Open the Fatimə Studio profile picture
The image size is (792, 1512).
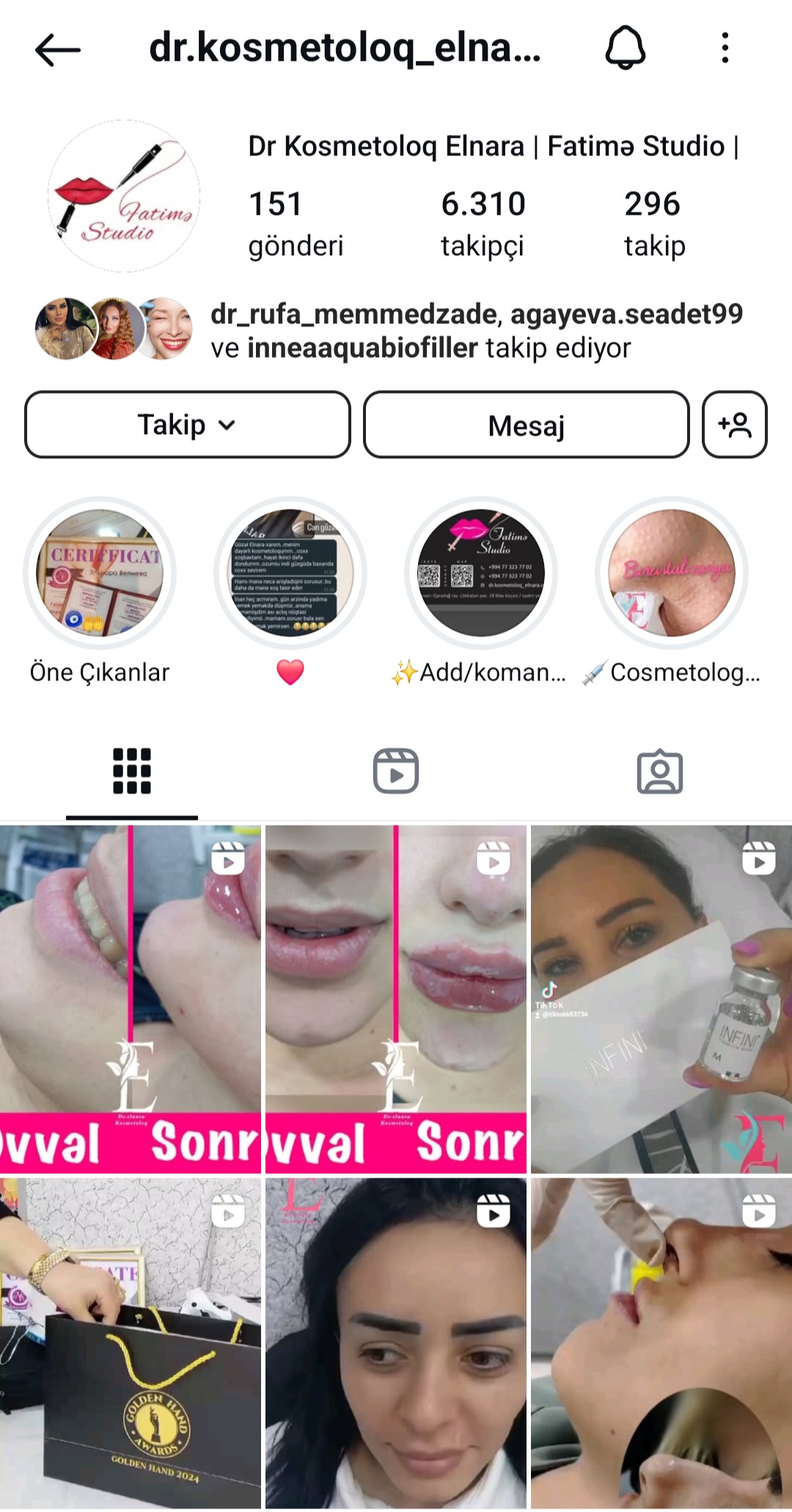[124, 197]
